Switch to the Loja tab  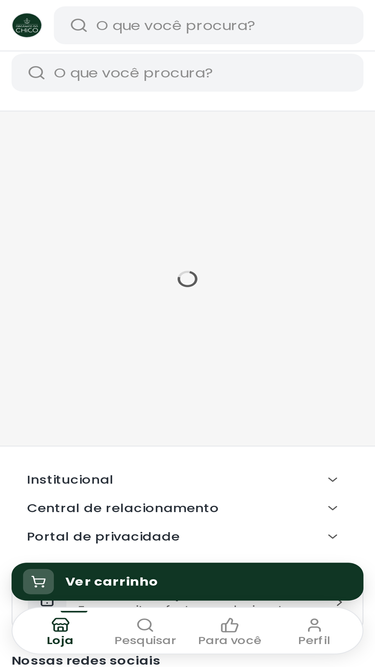click(60, 632)
